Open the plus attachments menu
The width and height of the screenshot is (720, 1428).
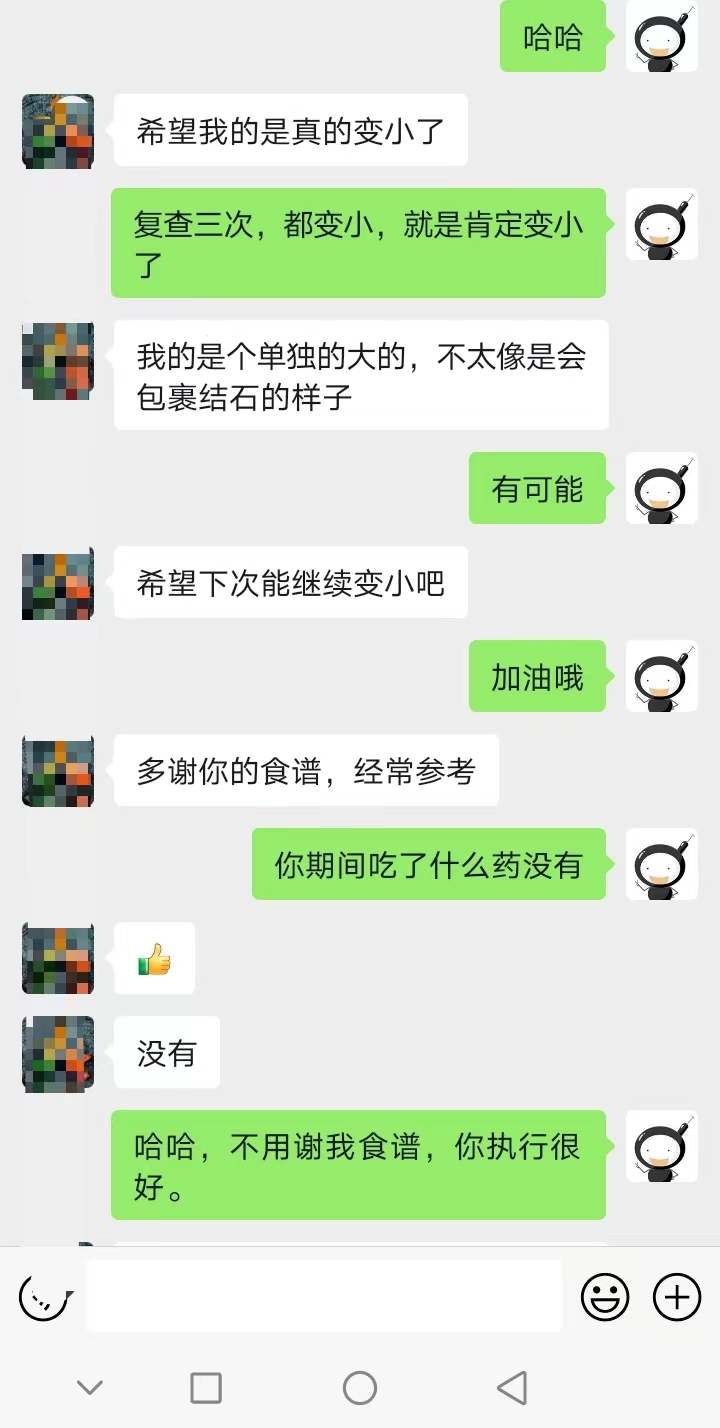(x=677, y=1298)
